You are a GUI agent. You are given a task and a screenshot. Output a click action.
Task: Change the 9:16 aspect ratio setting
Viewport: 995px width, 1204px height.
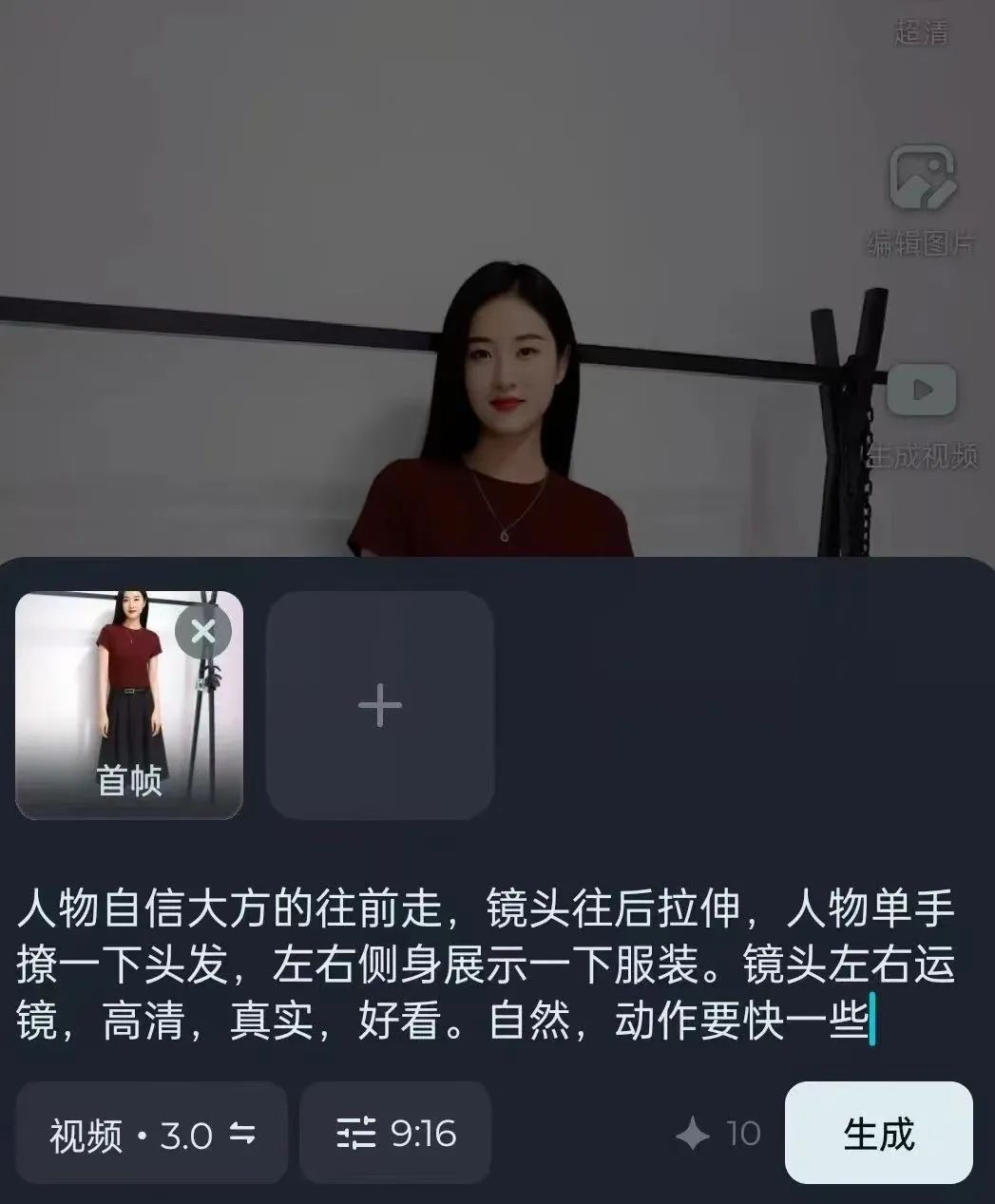click(395, 1134)
